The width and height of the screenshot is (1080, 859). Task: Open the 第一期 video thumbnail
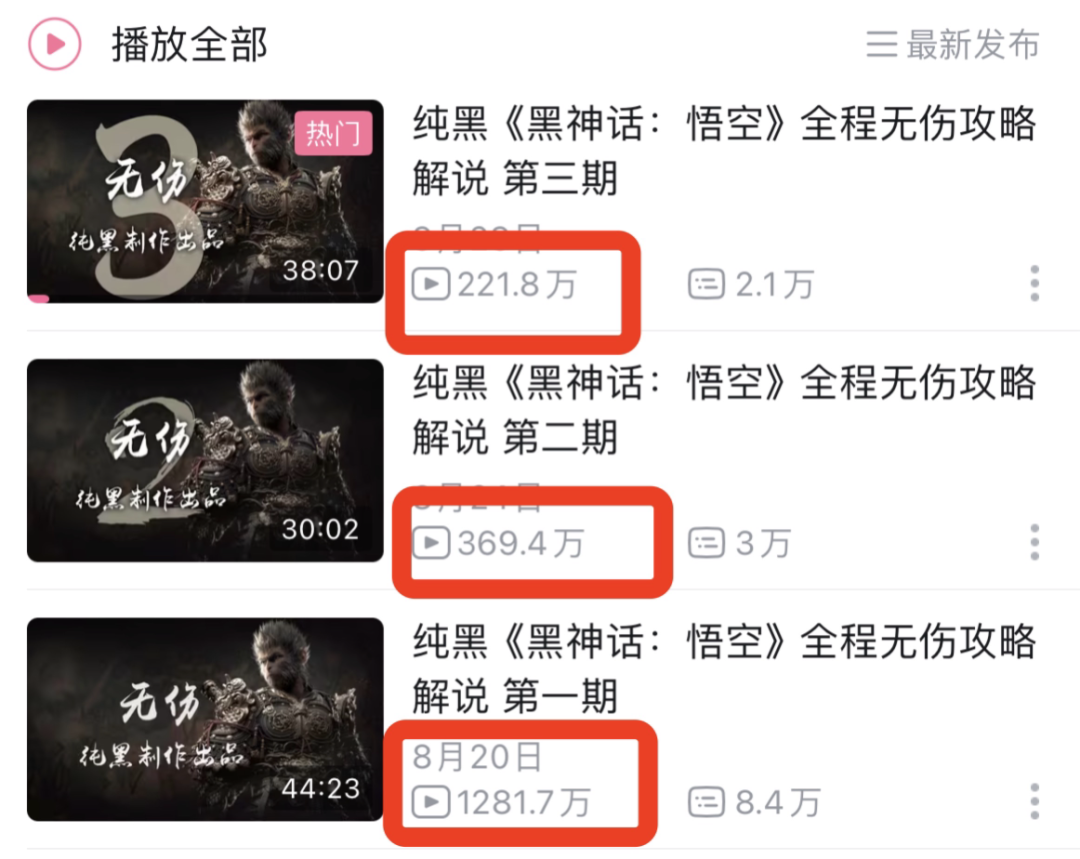click(205, 719)
